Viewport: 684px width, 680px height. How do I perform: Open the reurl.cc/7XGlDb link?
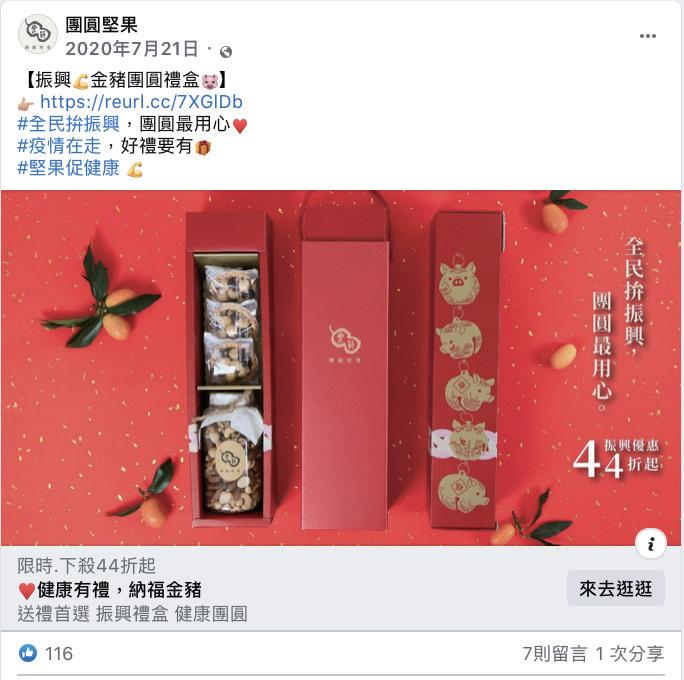pos(141,102)
